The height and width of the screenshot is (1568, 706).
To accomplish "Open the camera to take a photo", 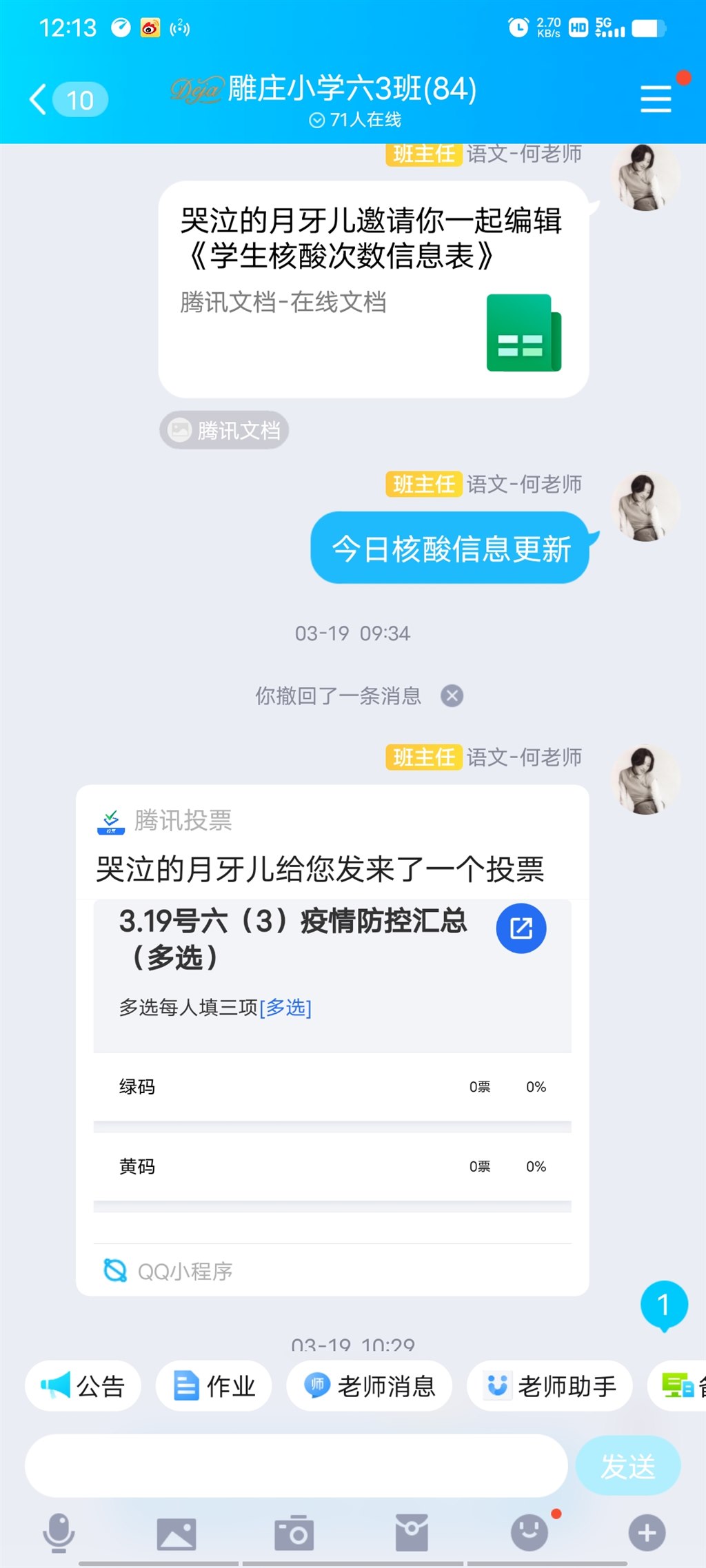I will point(294,1534).
